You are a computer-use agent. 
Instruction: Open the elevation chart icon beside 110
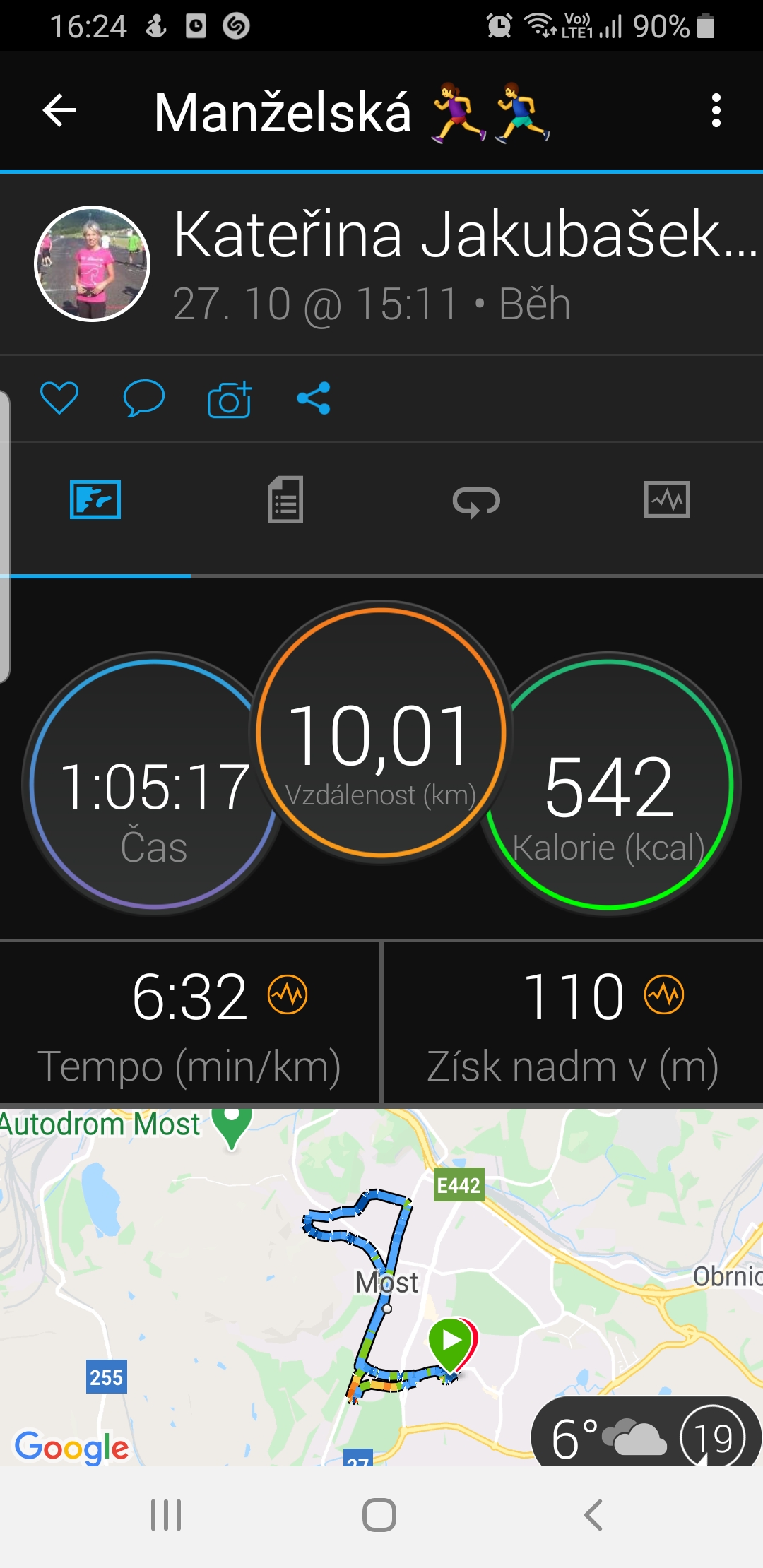pyautogui.click(x=664, y=994)
